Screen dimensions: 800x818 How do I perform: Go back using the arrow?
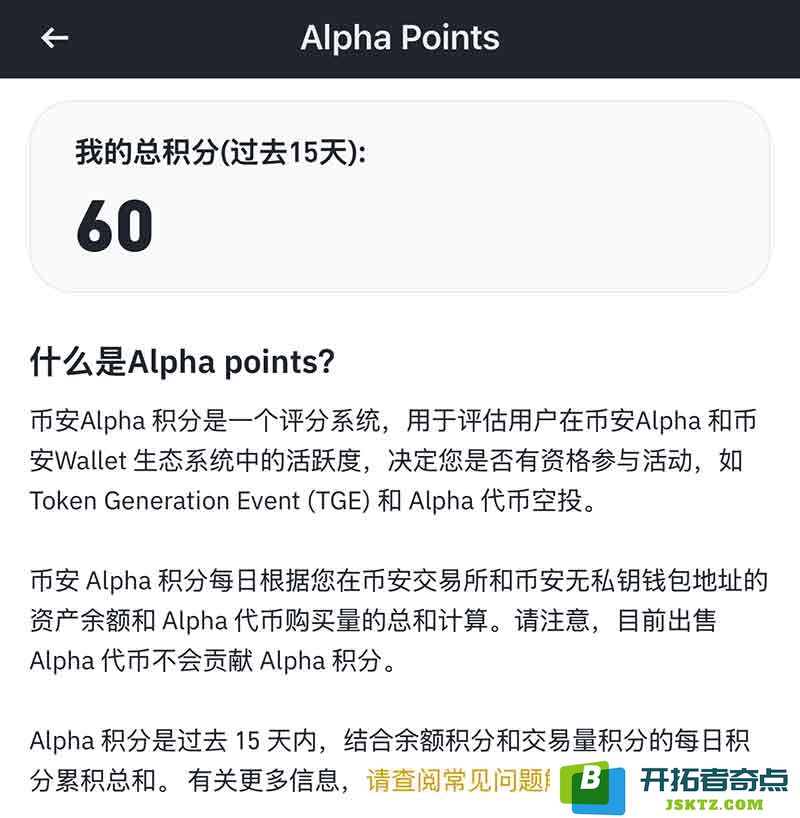coord(54,38)
